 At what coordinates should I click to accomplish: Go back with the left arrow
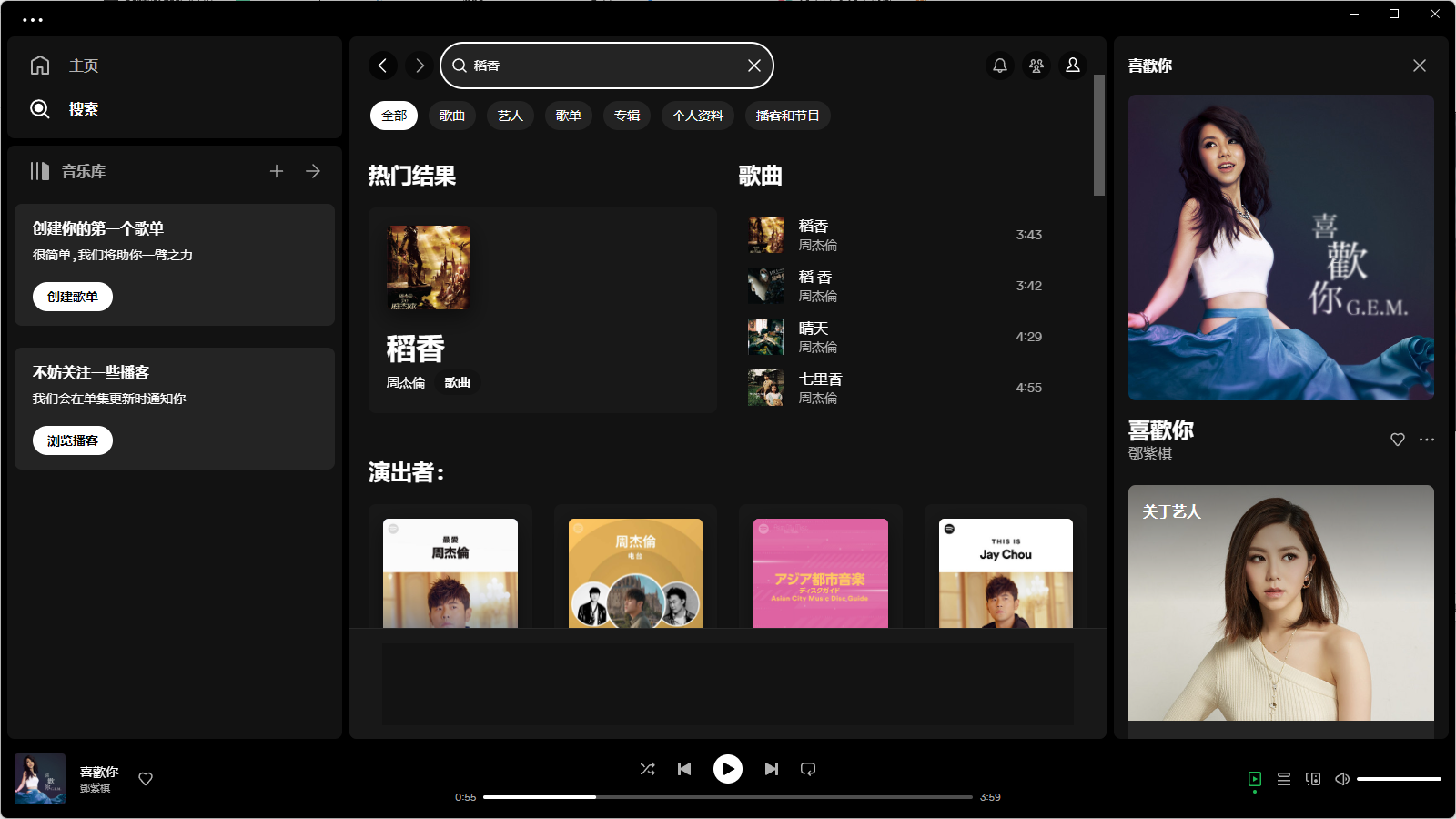[x=383, y=66]
